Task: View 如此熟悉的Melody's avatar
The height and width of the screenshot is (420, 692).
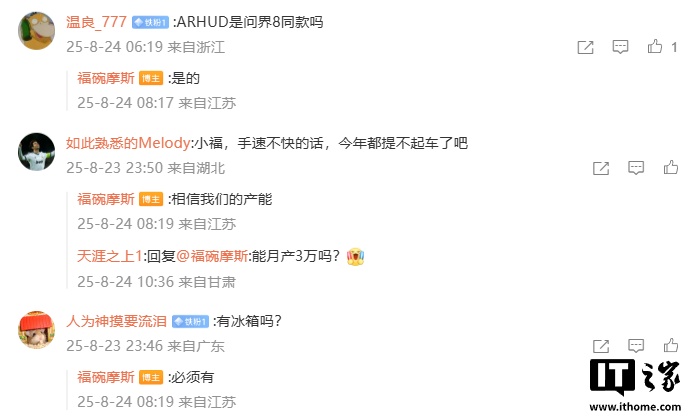Action: point(38,152)
